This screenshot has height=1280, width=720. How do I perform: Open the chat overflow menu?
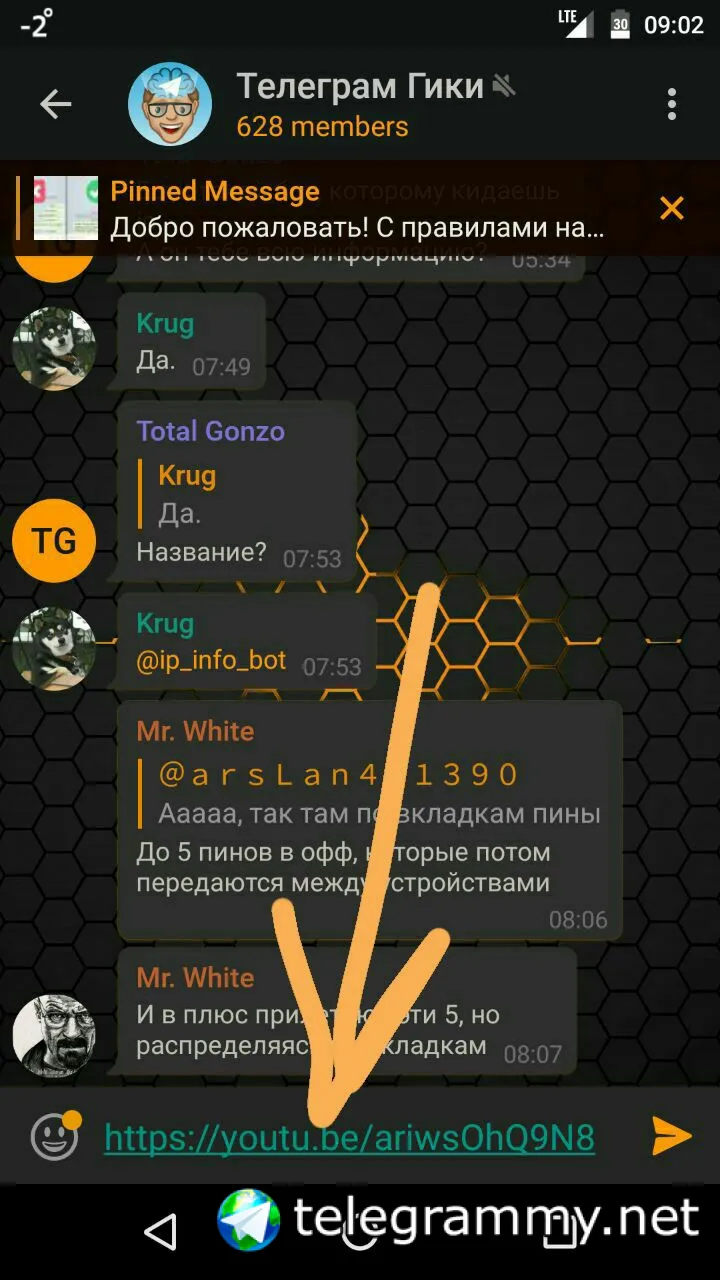(671, 104)
